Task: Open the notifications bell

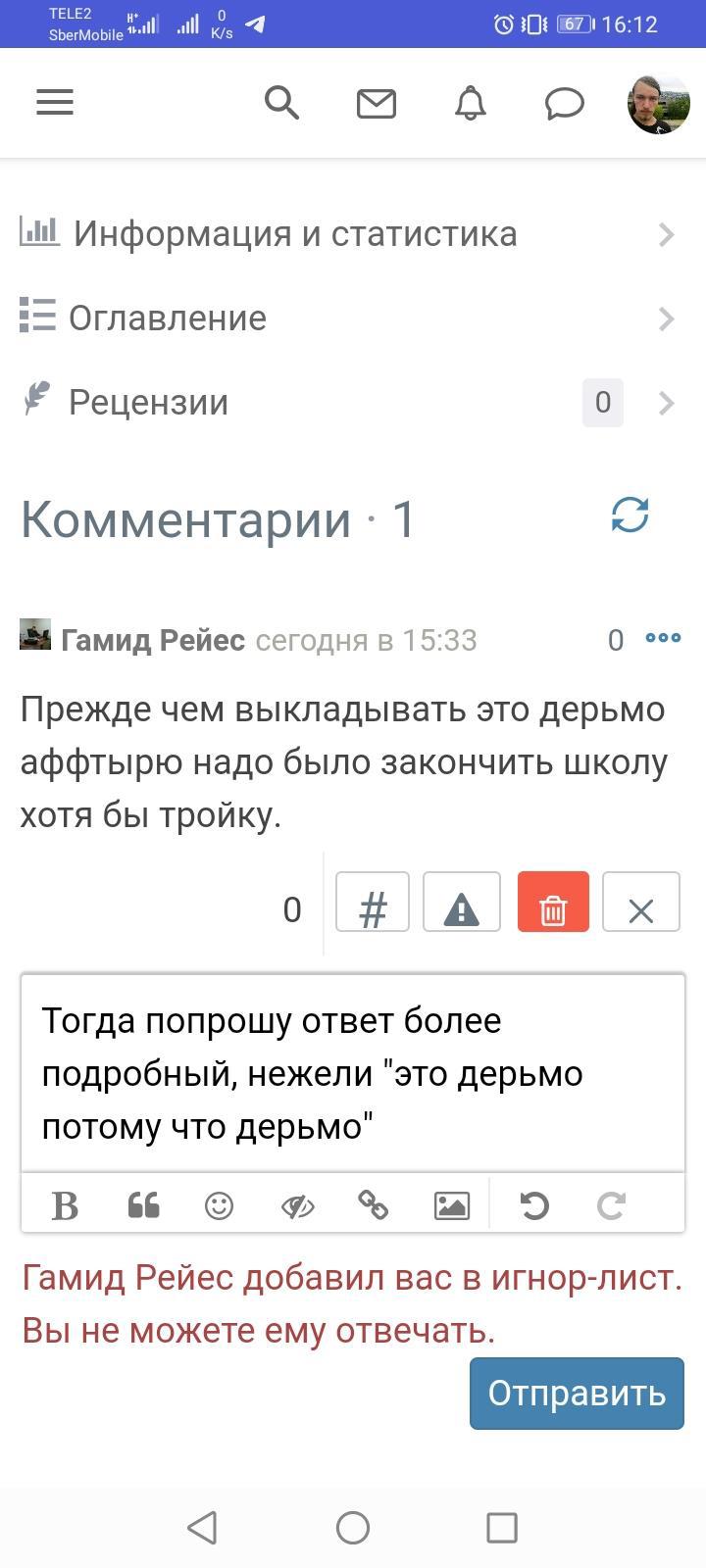Action: click(471, 102)
